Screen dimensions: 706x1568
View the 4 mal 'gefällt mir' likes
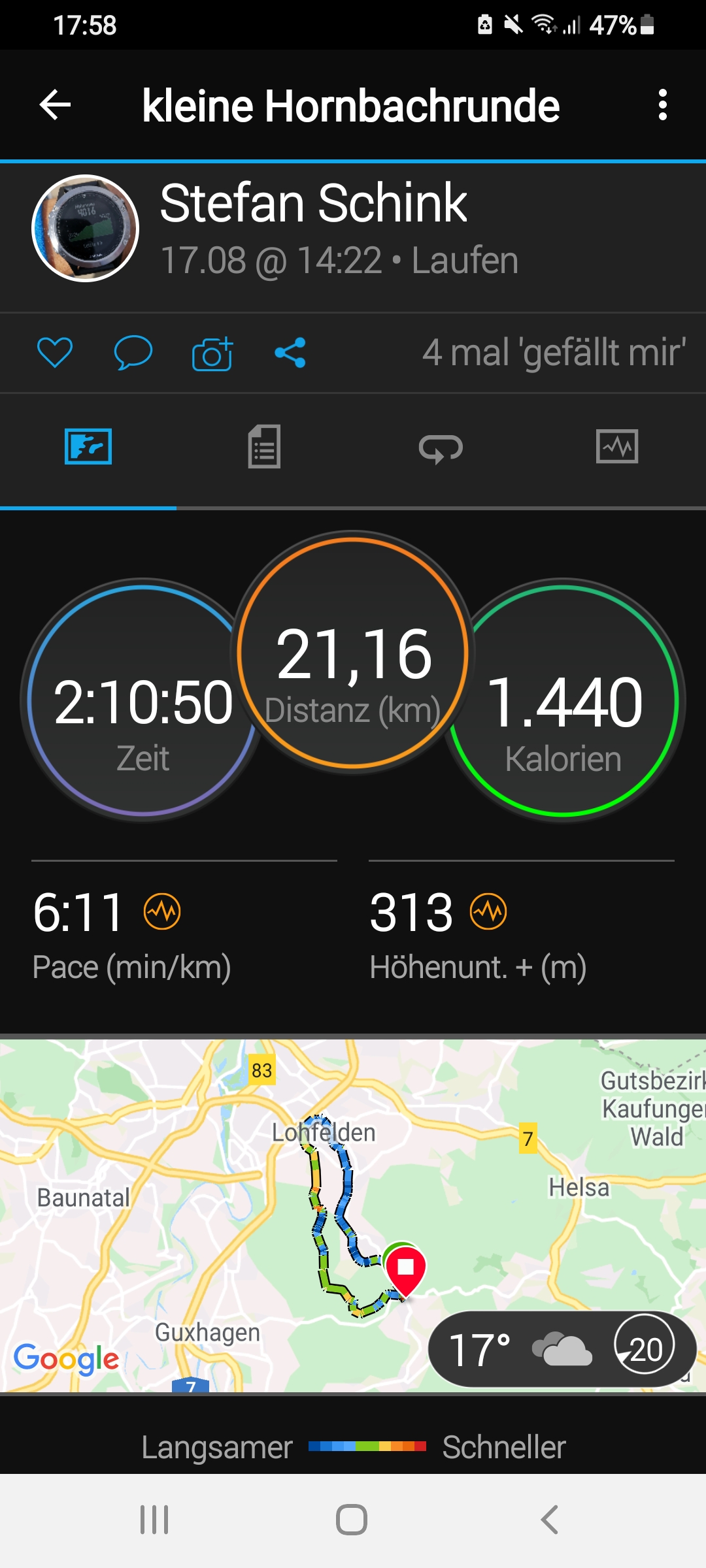(x=554, y=353)
